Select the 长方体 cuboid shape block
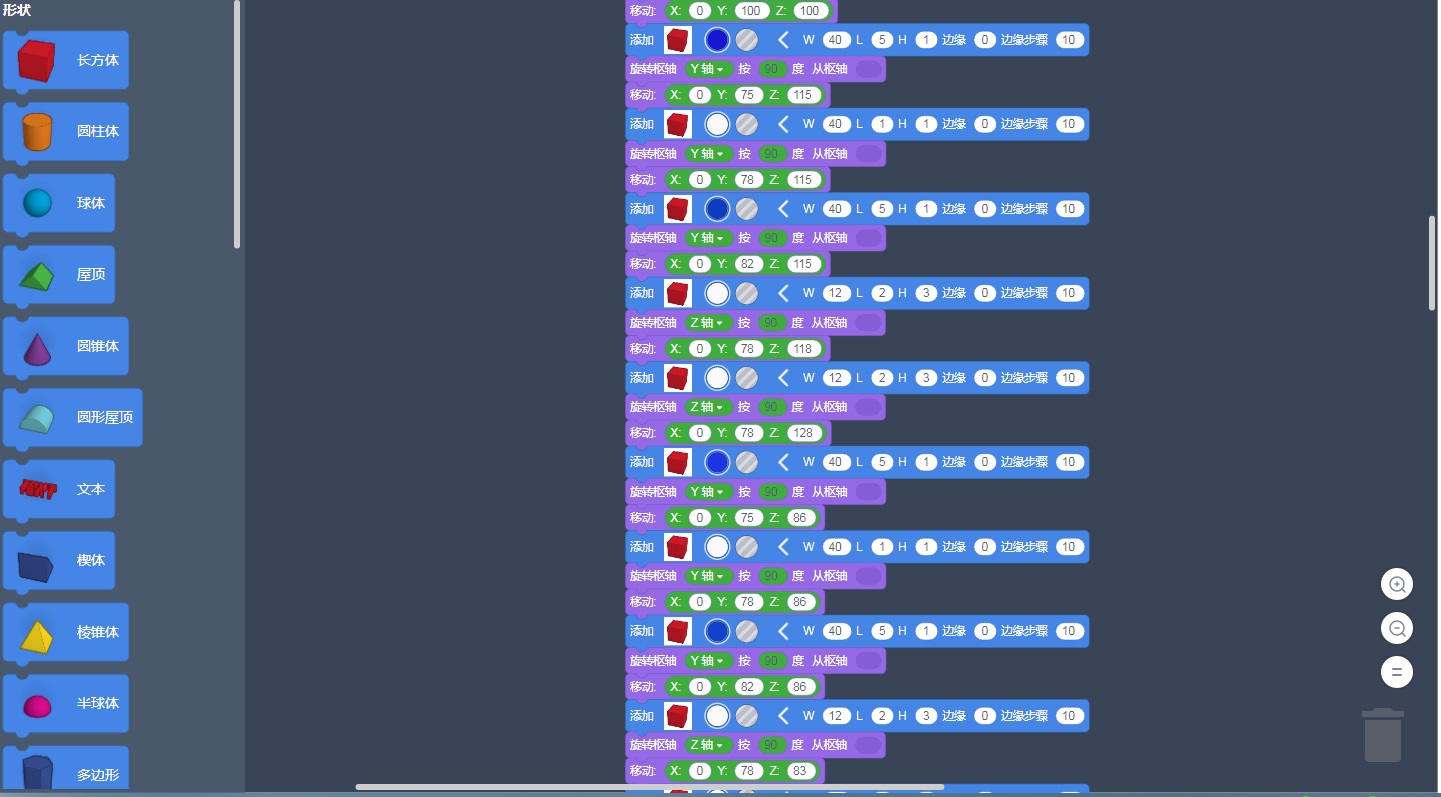 tap(66, 61)
